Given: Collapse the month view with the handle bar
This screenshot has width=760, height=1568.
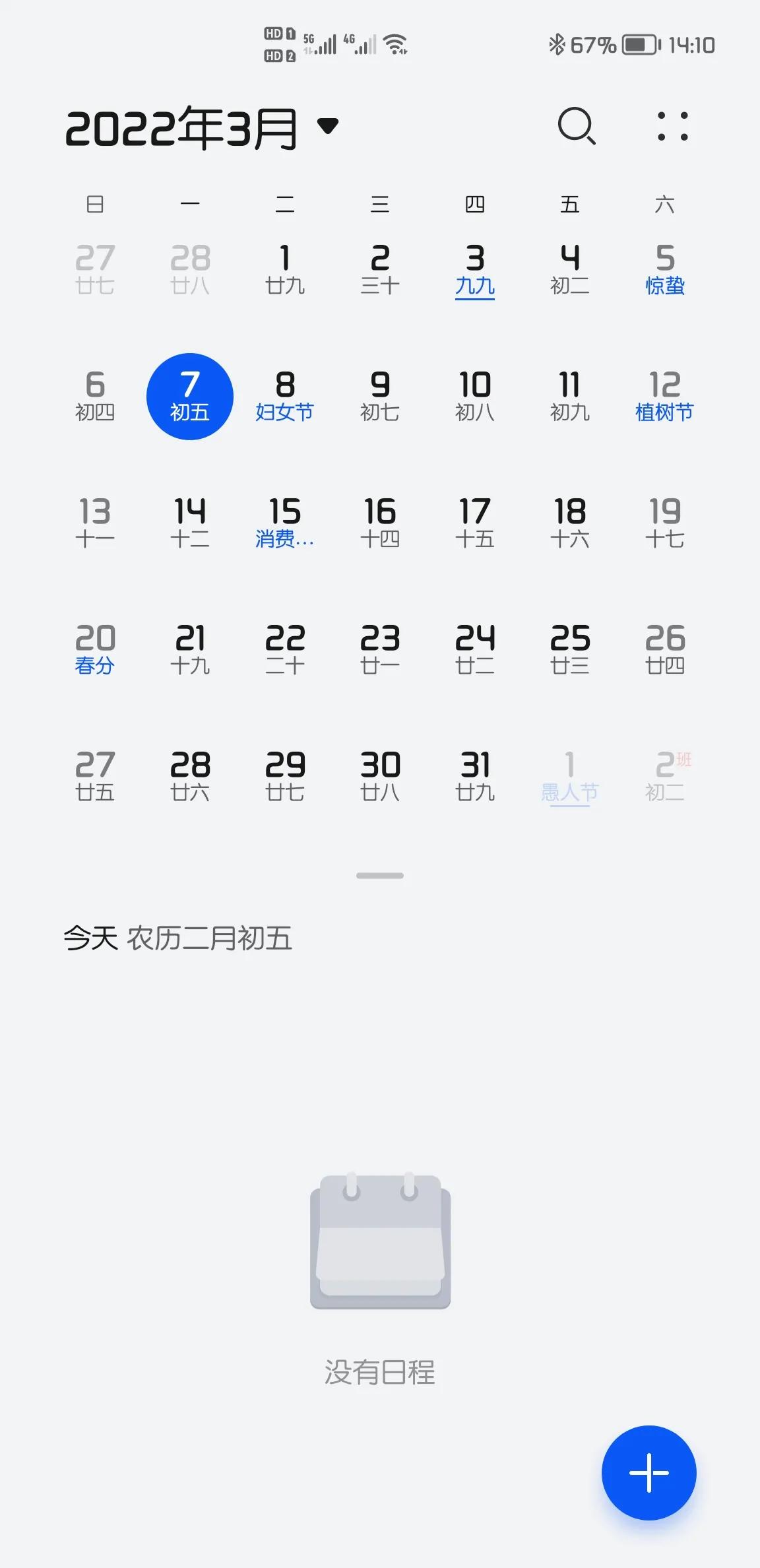Looking at the screenshot, I should point(379,875).
